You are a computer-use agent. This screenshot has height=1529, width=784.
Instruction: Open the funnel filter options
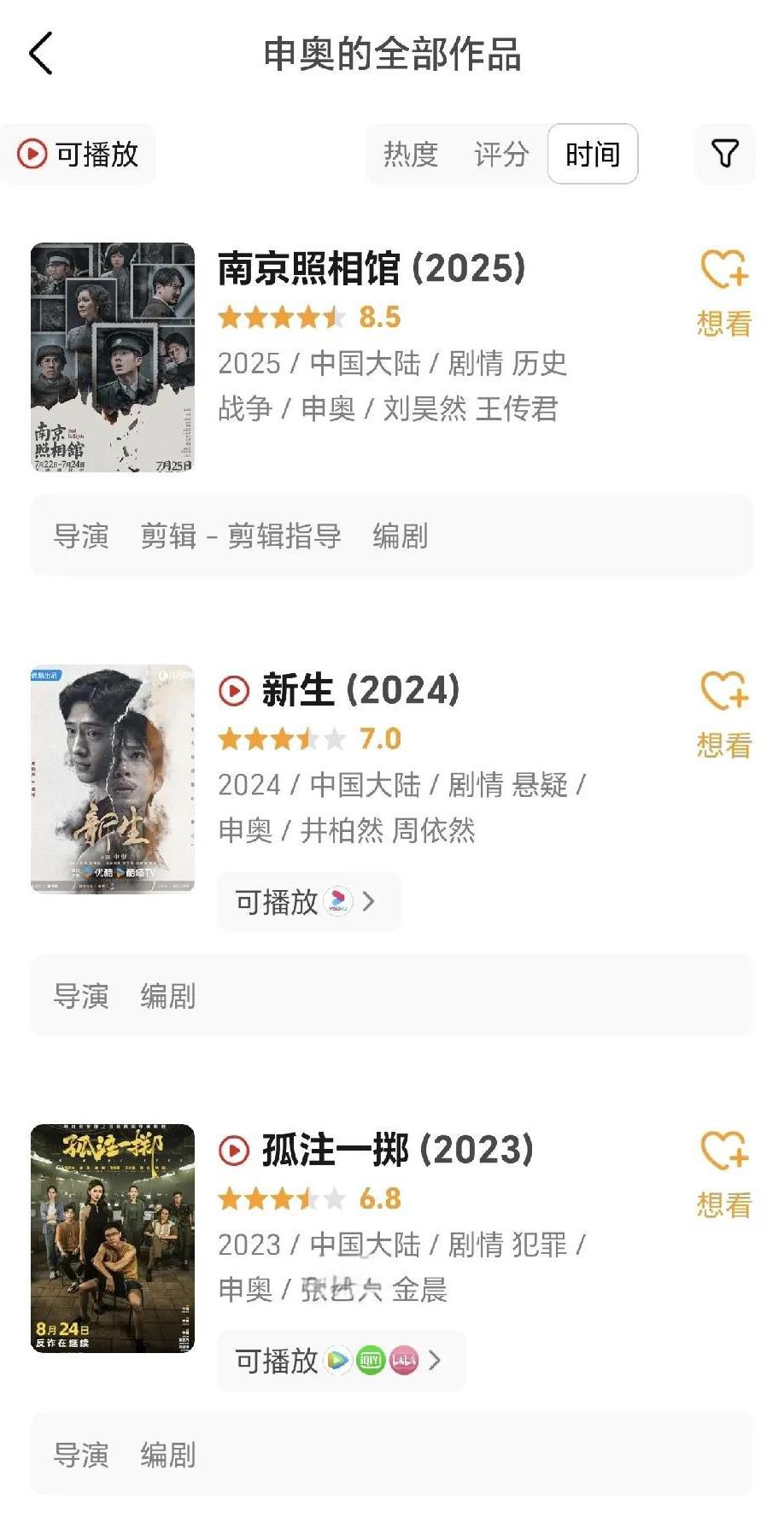coord(725,154)
